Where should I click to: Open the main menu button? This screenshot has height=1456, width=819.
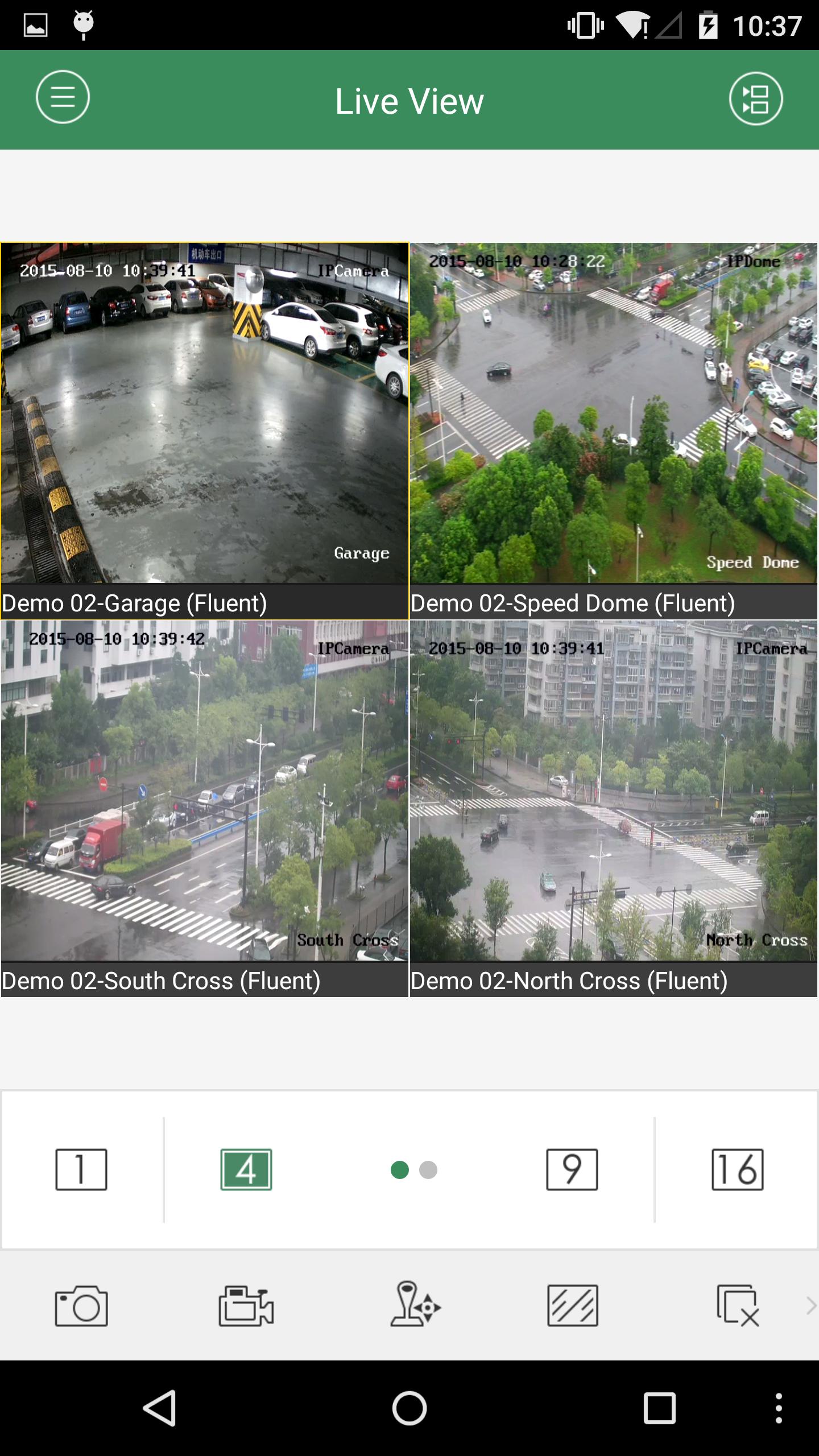(x=63, y=97)
